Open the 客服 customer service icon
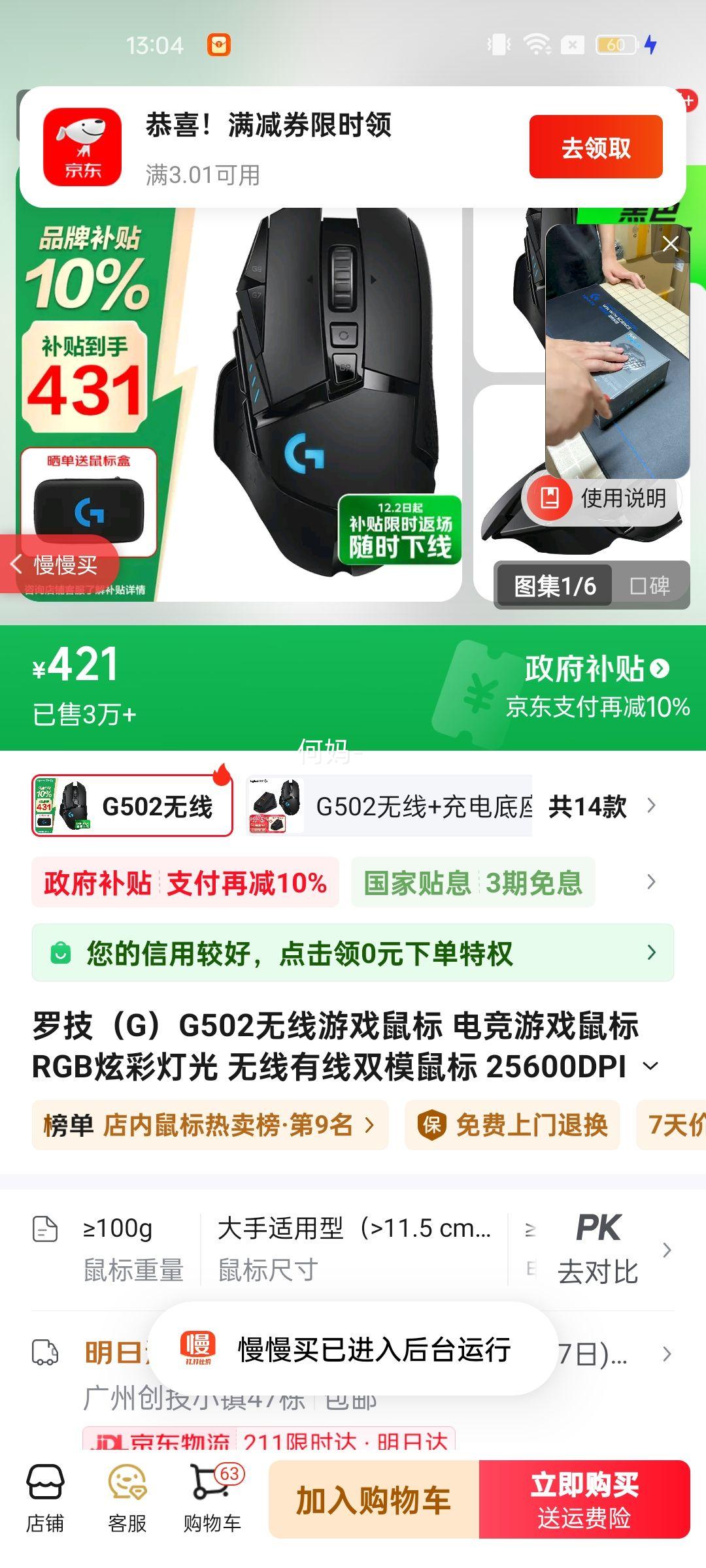This screenshot has height=1568, width=706. (126, 1496)
